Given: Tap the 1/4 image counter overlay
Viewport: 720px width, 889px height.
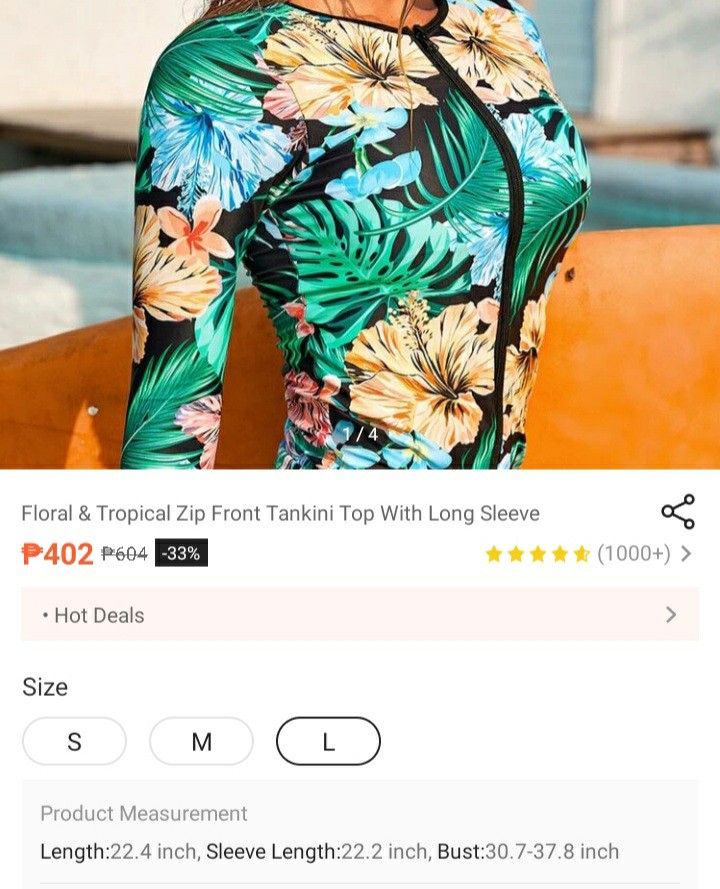Looking at the screenshot, I should coord(360,434).
